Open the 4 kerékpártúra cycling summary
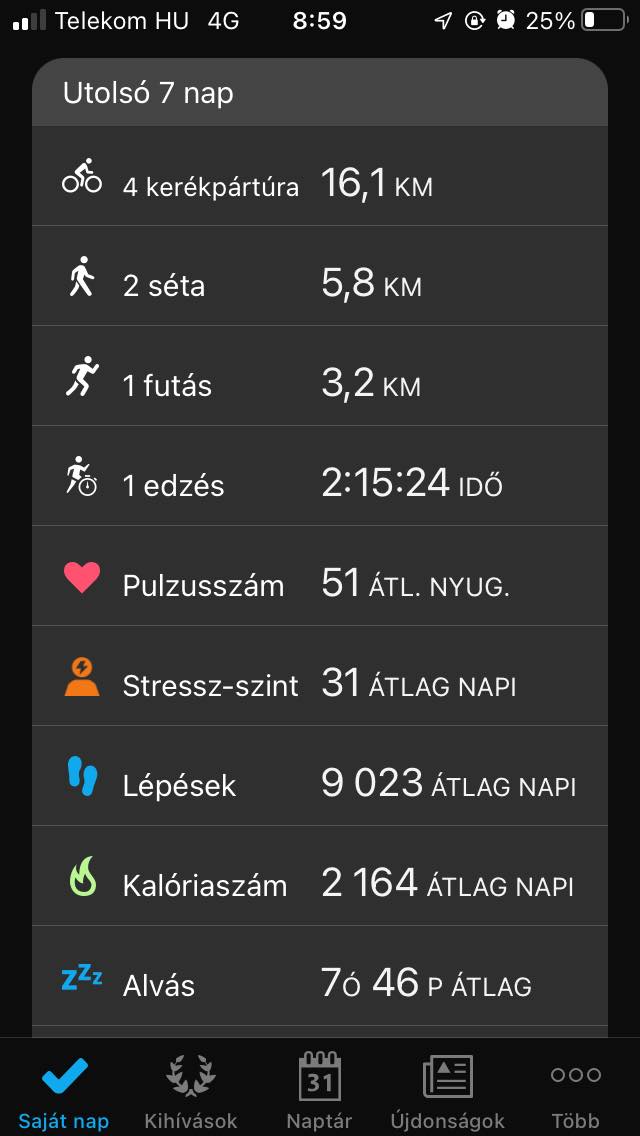Image resolution: width=640 pixels, height=1136 pixels. click(320, 185)
